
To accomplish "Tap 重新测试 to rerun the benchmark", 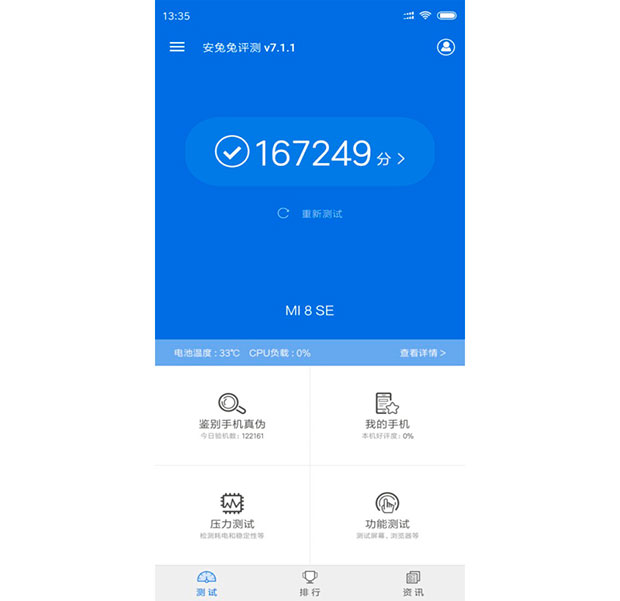I will (311, 213).
